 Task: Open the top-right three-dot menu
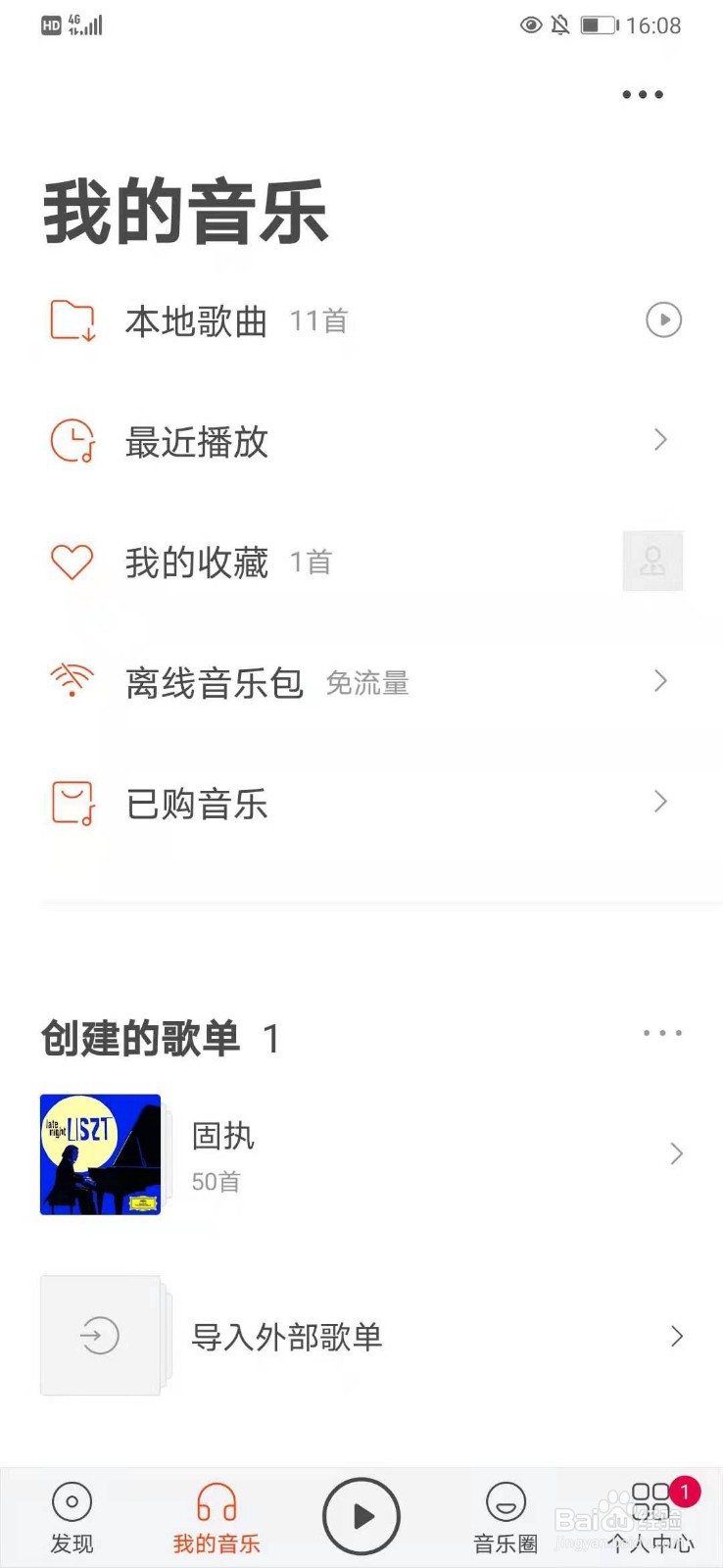642,94
